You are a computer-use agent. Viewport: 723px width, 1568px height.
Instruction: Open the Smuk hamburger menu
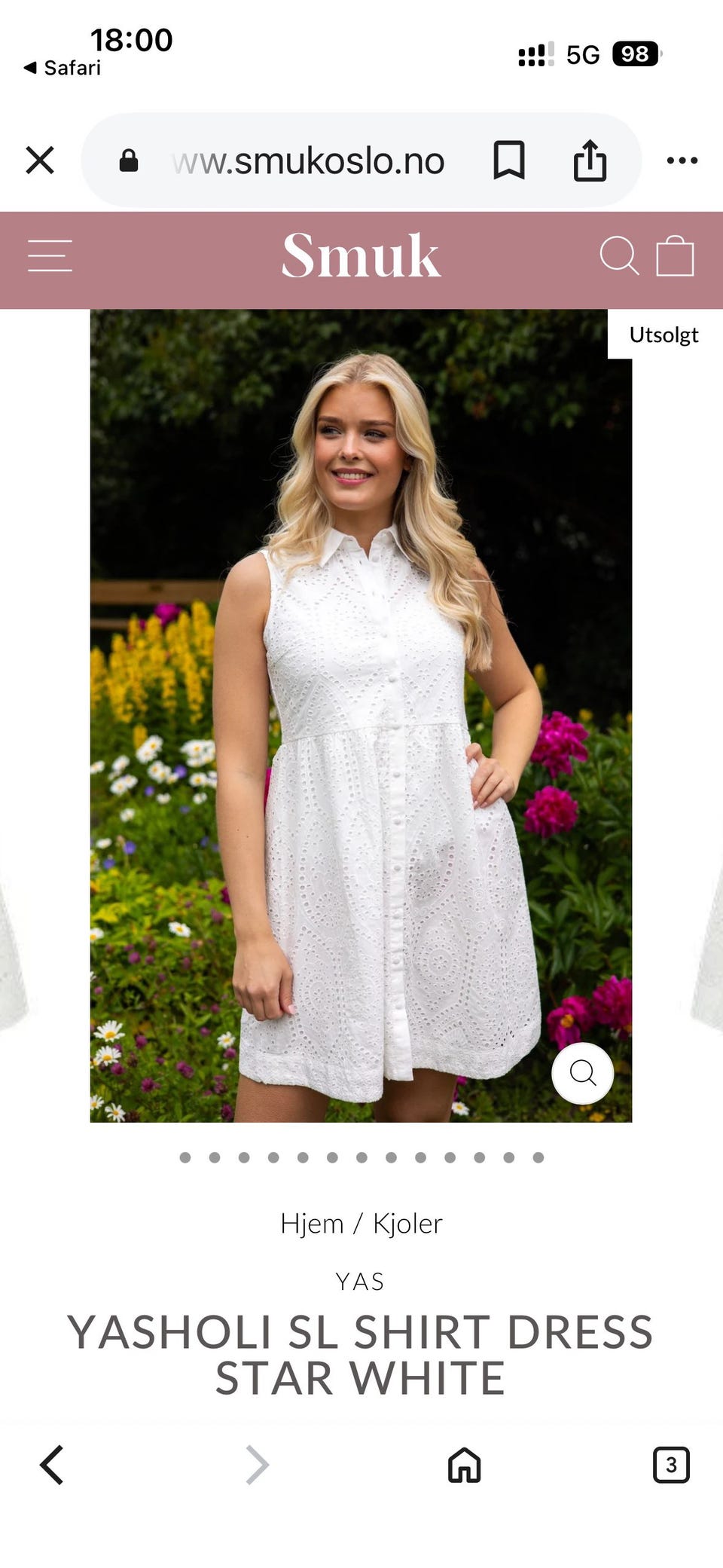50,255
